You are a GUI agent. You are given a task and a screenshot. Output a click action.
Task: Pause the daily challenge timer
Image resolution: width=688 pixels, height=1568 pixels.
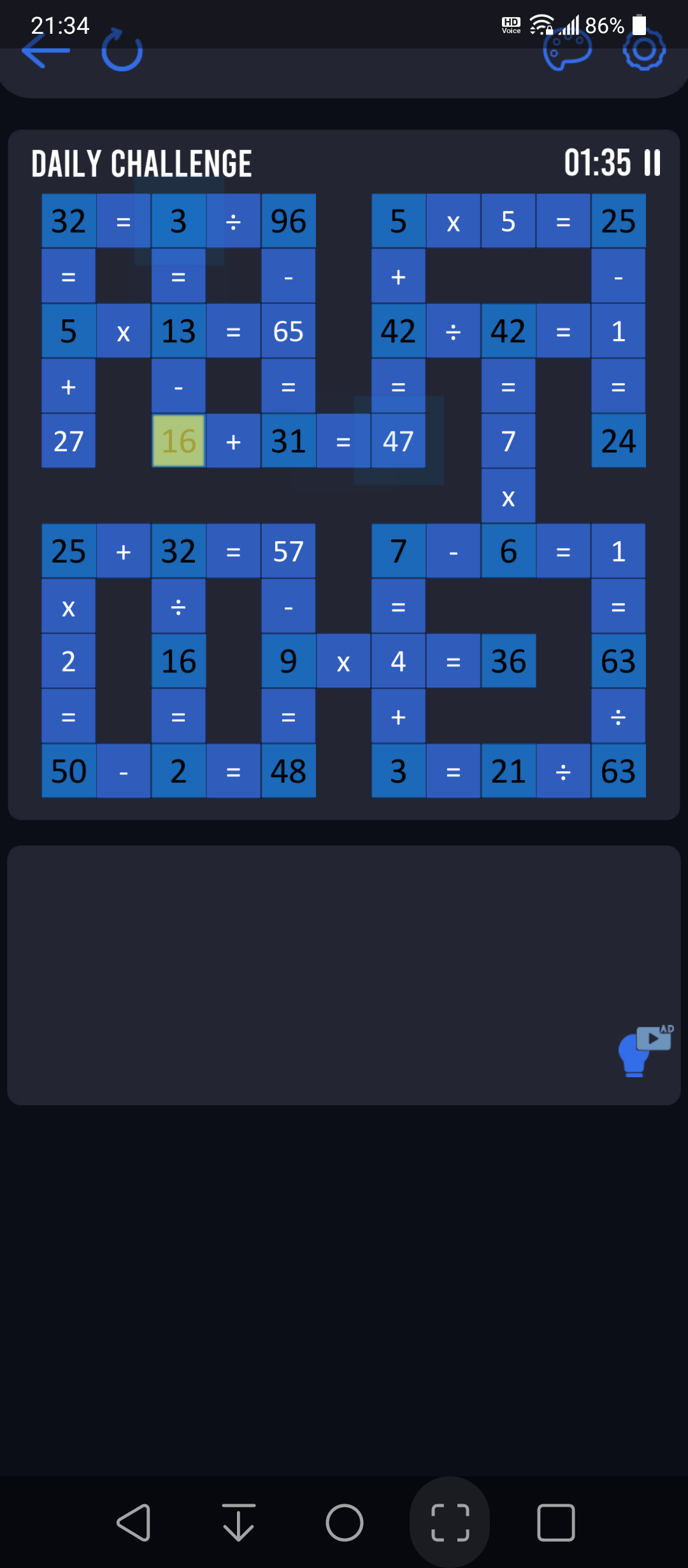[x=652, y=163]
